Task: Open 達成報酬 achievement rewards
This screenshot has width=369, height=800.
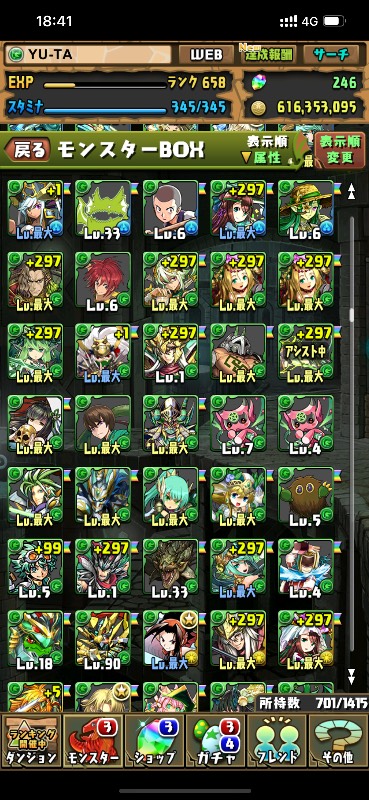Action: click(x=266, y=54)
